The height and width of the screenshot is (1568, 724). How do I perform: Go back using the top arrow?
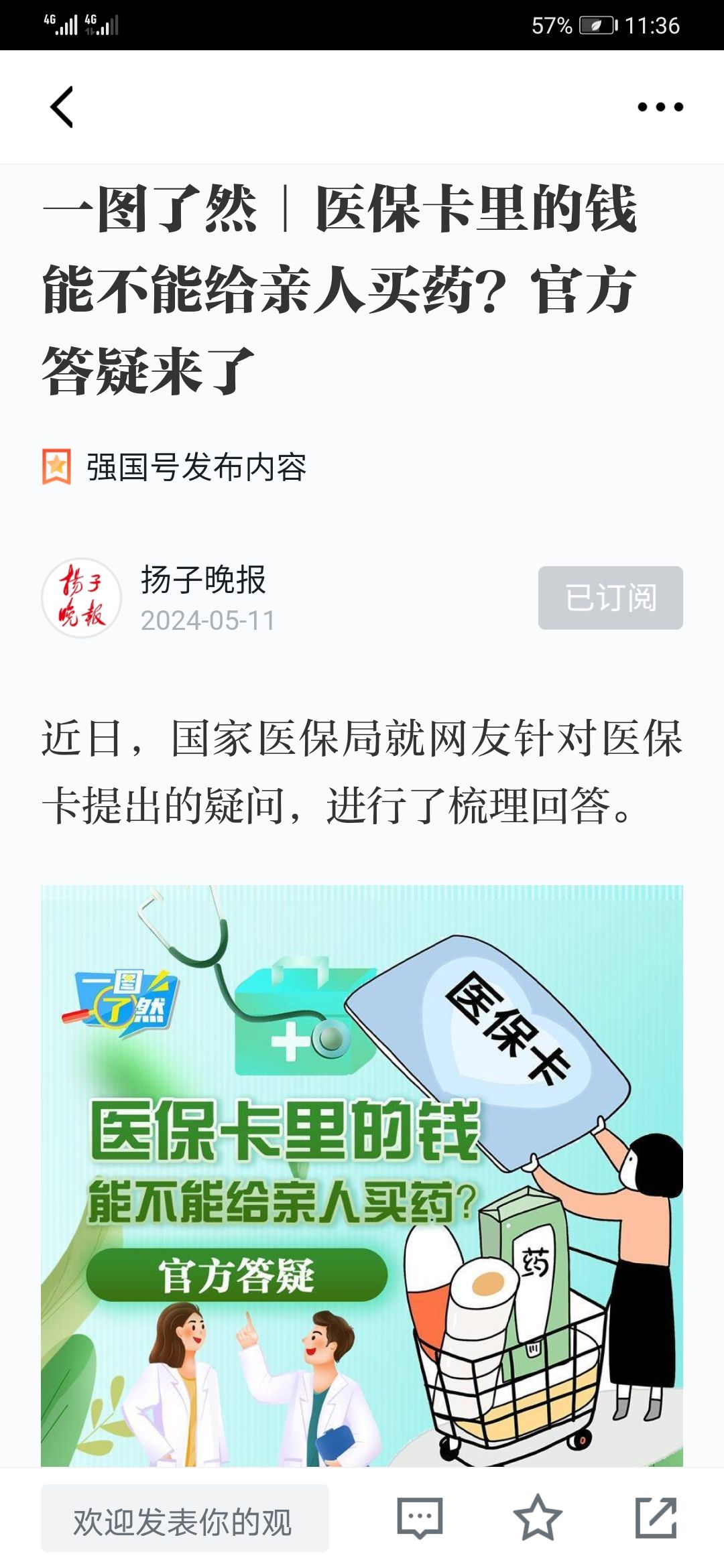pyautogui.click(x=62, y=107)
